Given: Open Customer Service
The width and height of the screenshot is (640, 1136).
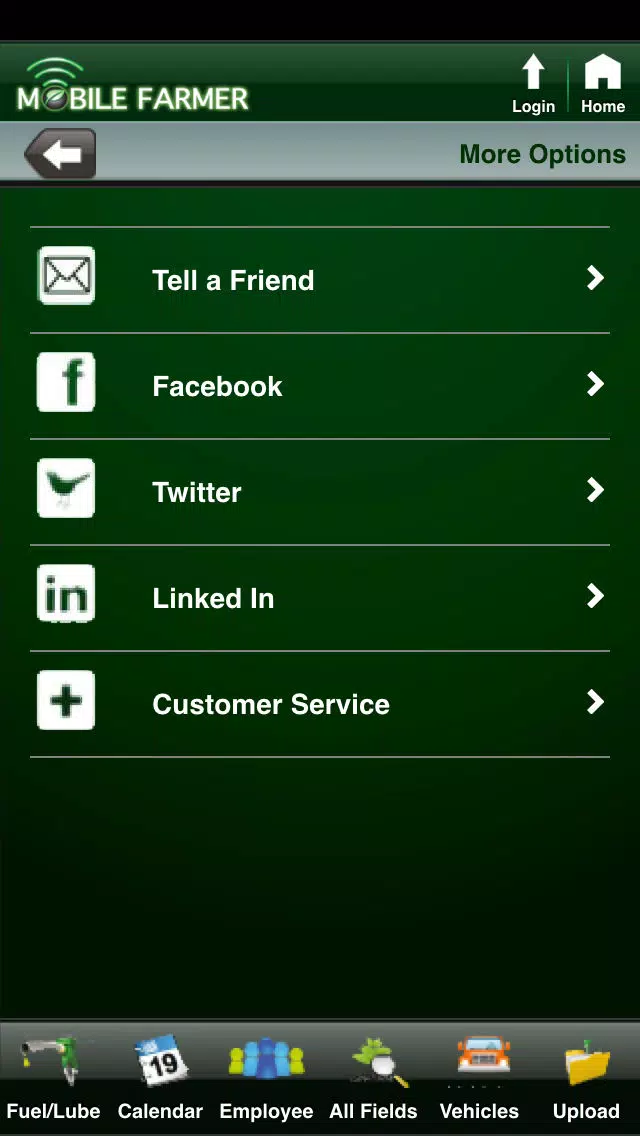Looking at the screenshot, I should click(320, 704).
